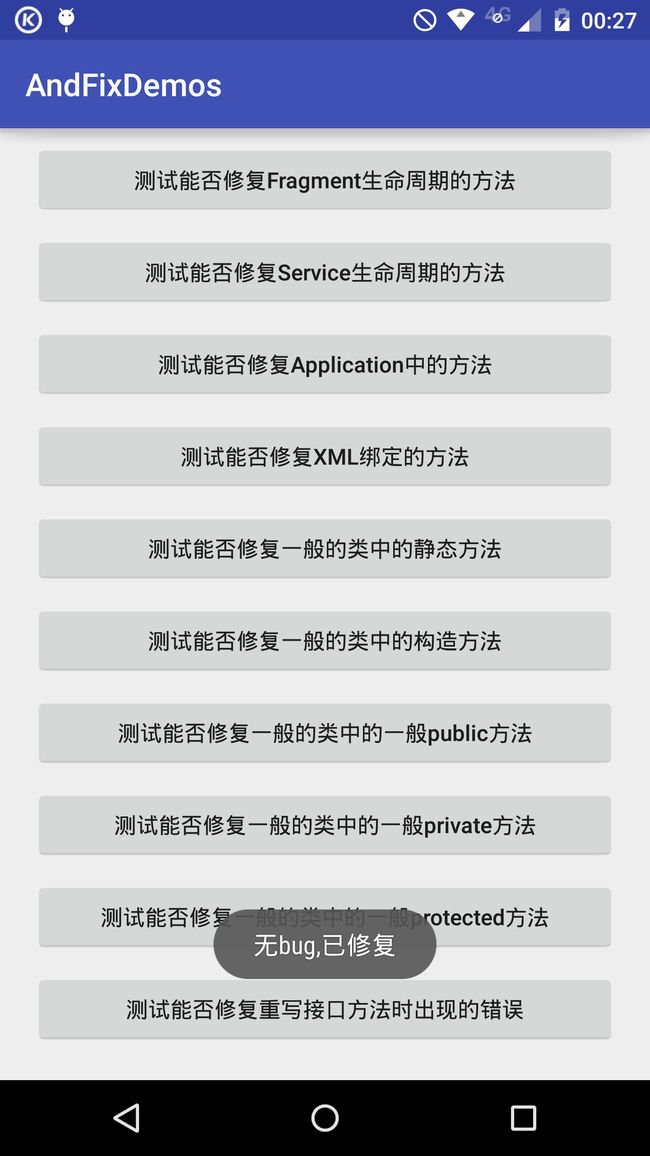Select the 一般protected方法 test button

(324, 917)
